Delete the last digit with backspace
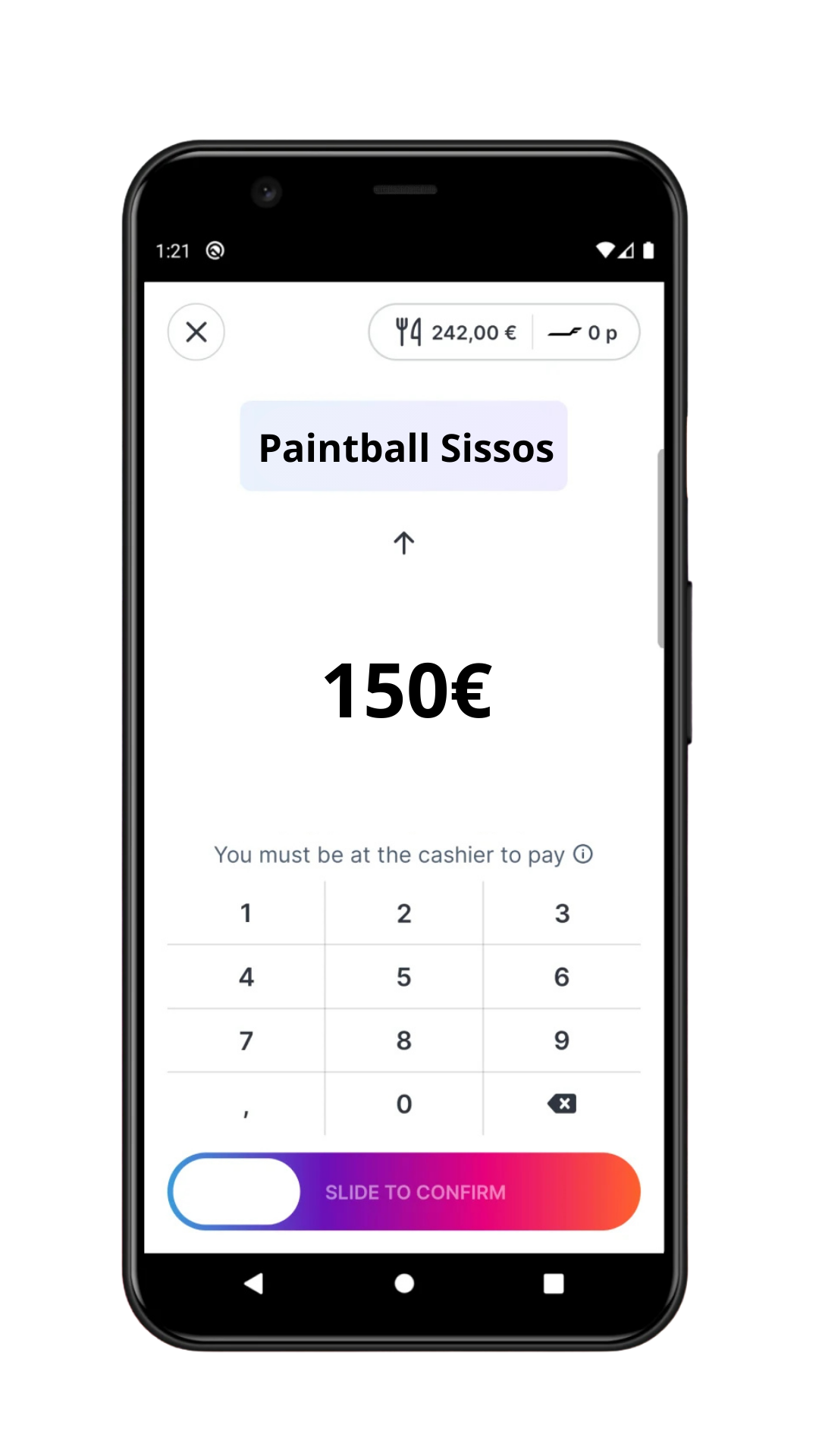819x1456 pixels. pos(562,1104)
